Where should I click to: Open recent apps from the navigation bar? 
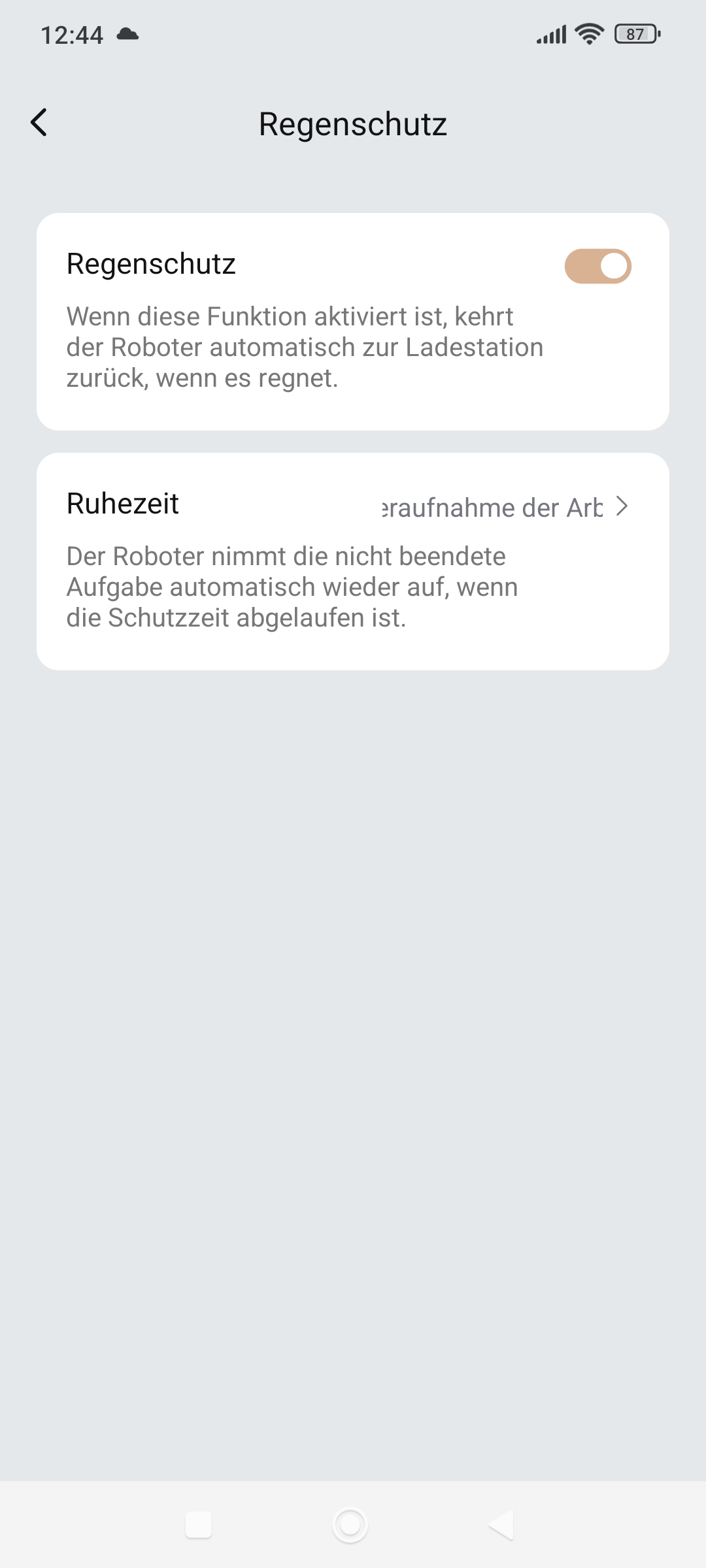(199, 1525)
